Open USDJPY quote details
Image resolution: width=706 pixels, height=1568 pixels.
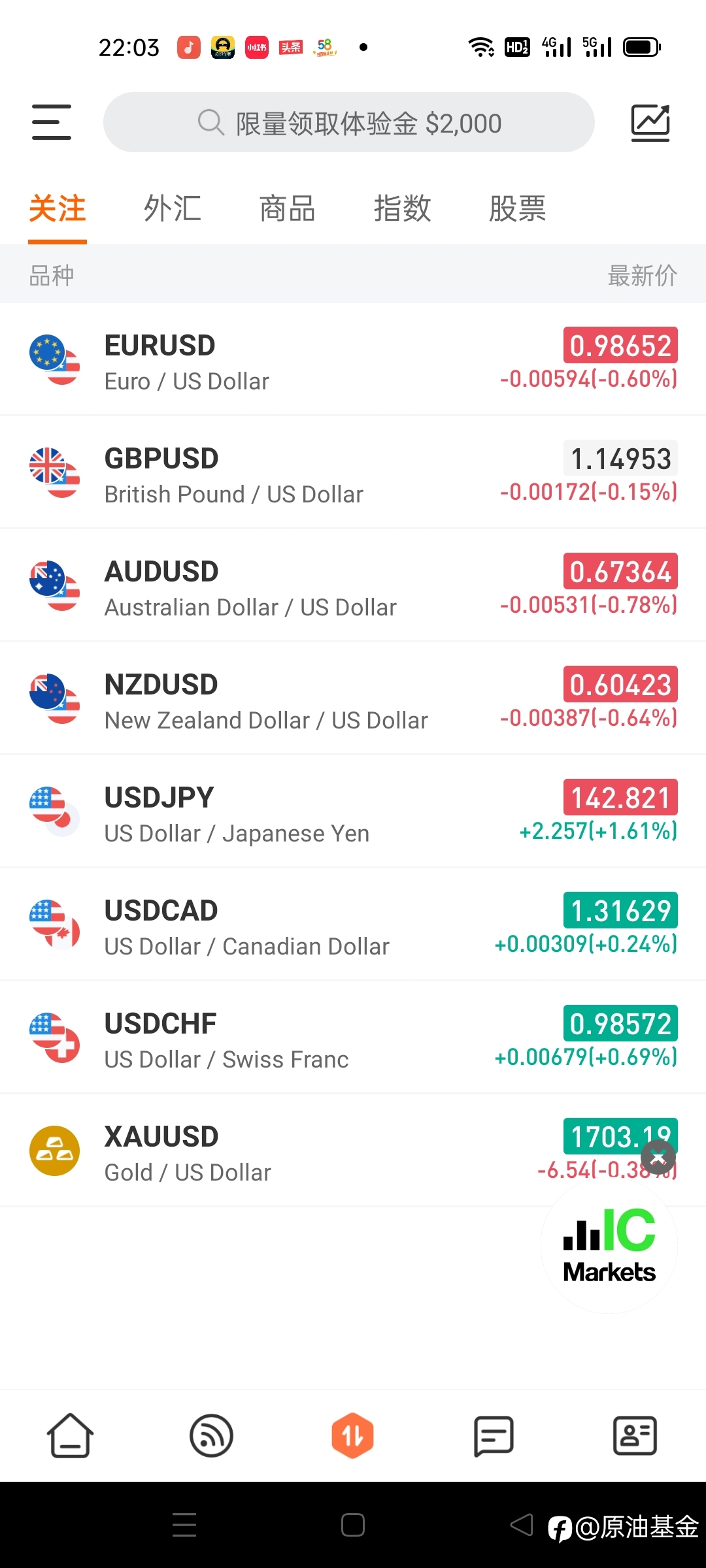(353, 812)
